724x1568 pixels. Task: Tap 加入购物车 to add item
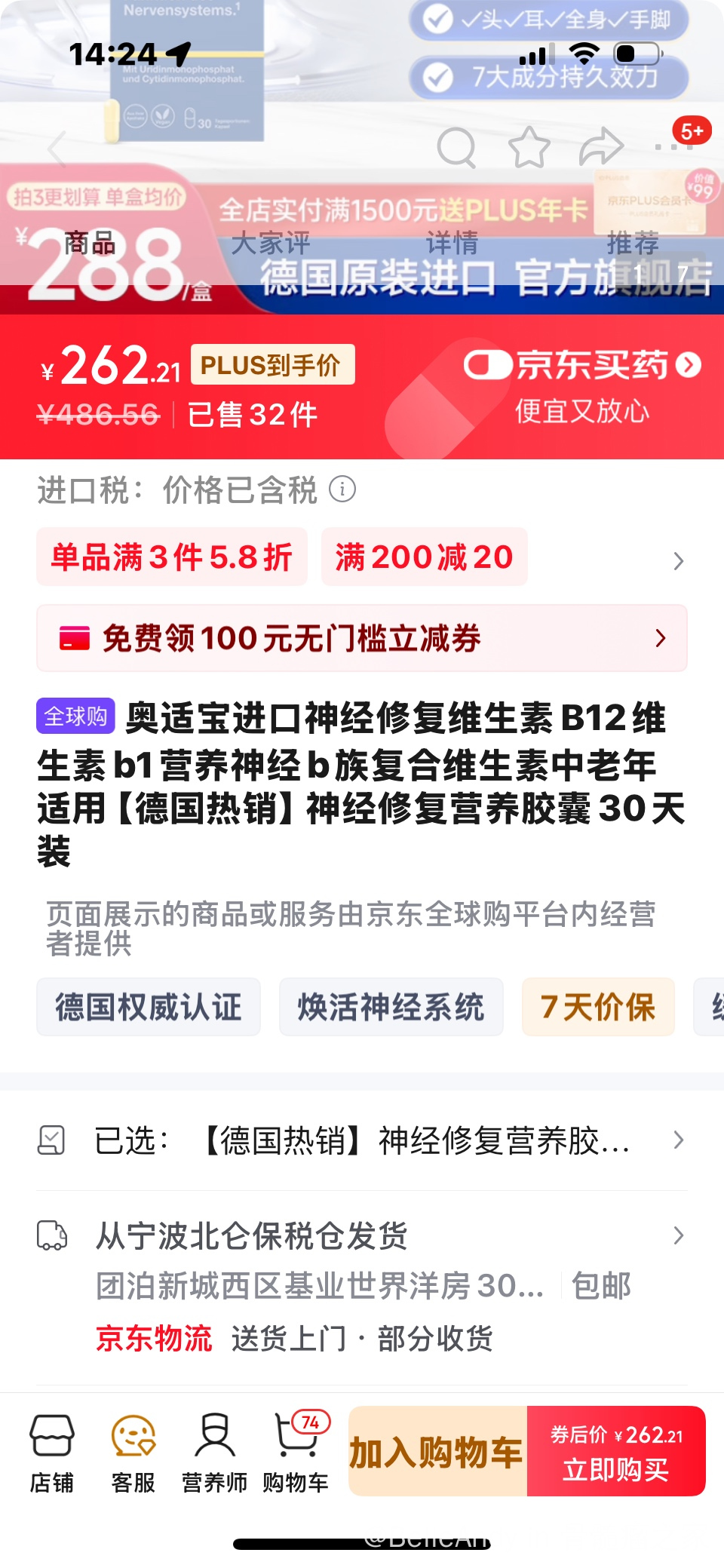tap(437, 1451)
